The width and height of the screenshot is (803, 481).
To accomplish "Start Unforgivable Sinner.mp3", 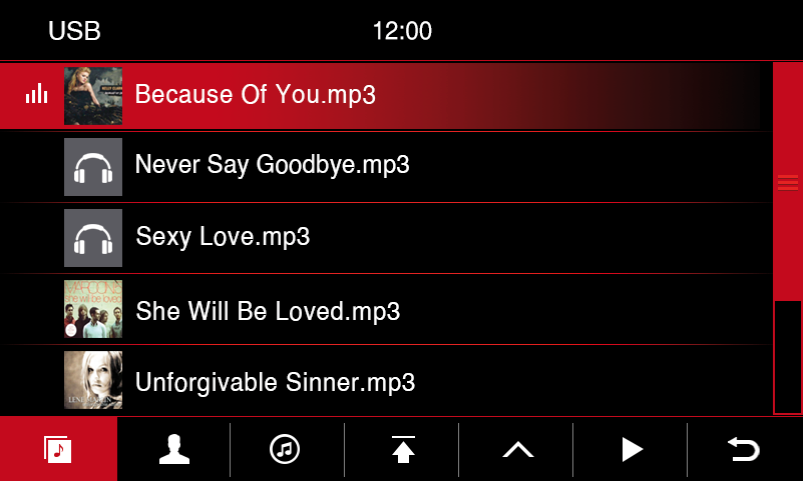I will 274,381.
